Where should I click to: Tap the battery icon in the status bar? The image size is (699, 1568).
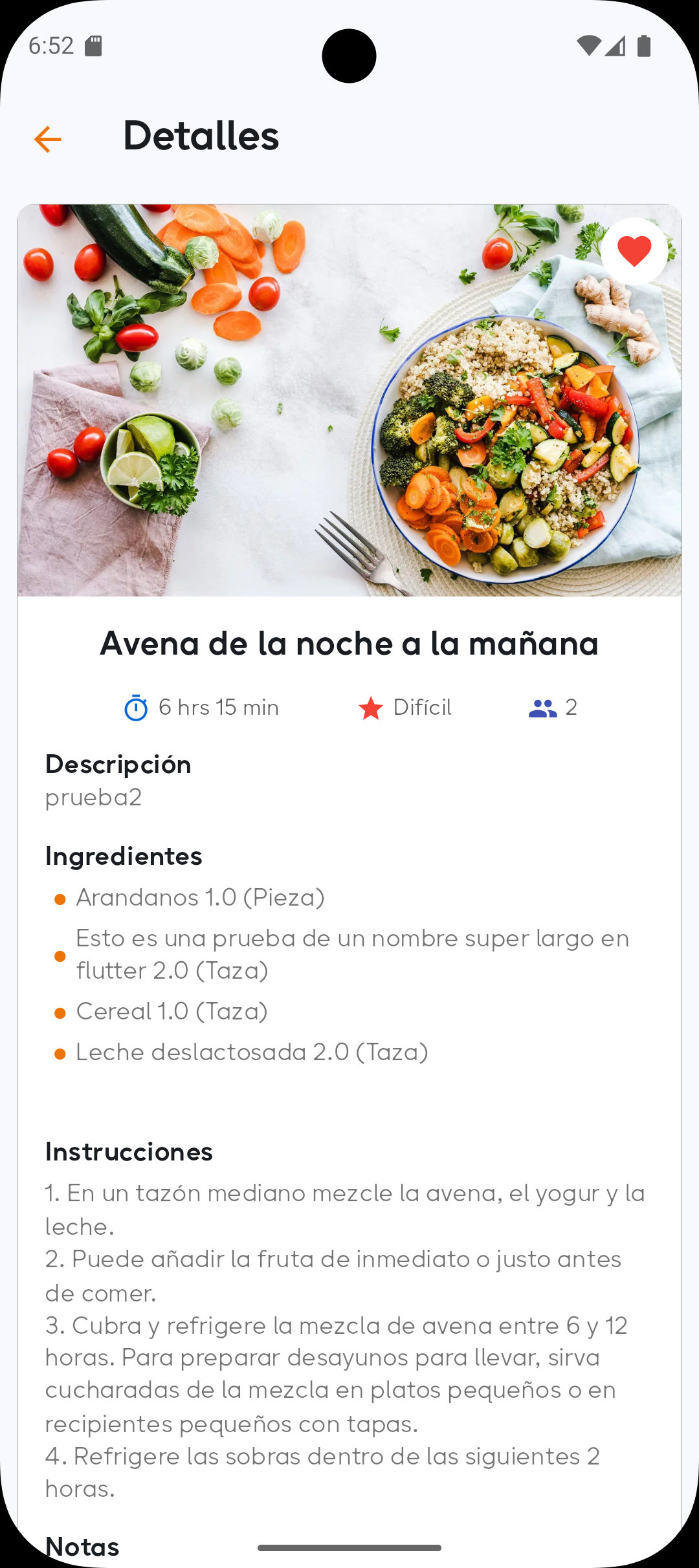click(644, 46)
